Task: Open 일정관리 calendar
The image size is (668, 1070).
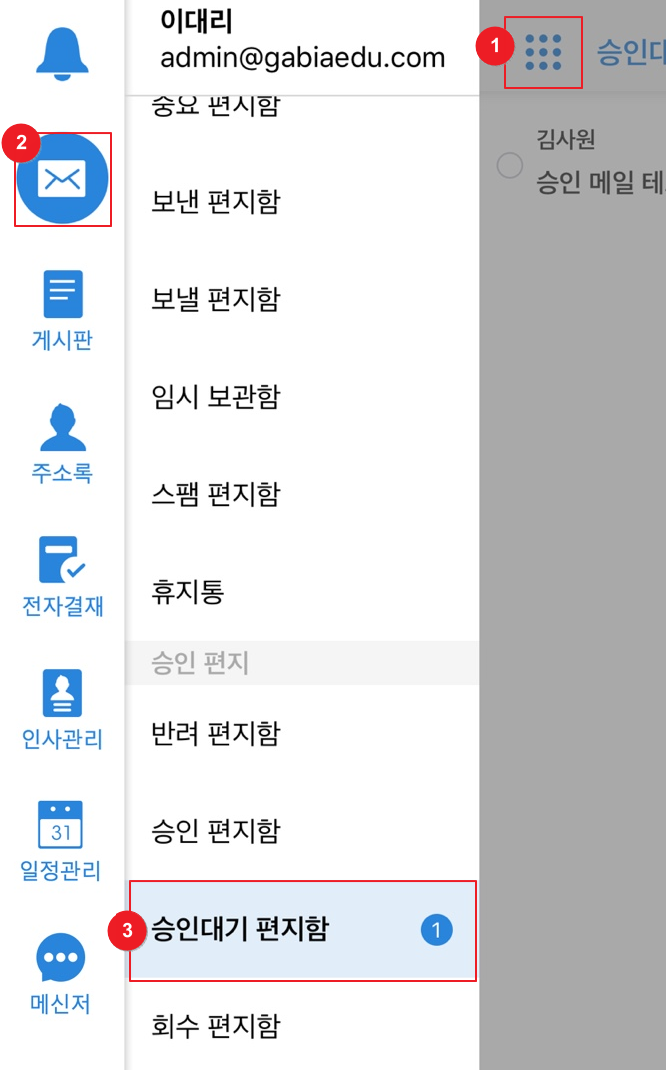Action: tap(61, 841)
